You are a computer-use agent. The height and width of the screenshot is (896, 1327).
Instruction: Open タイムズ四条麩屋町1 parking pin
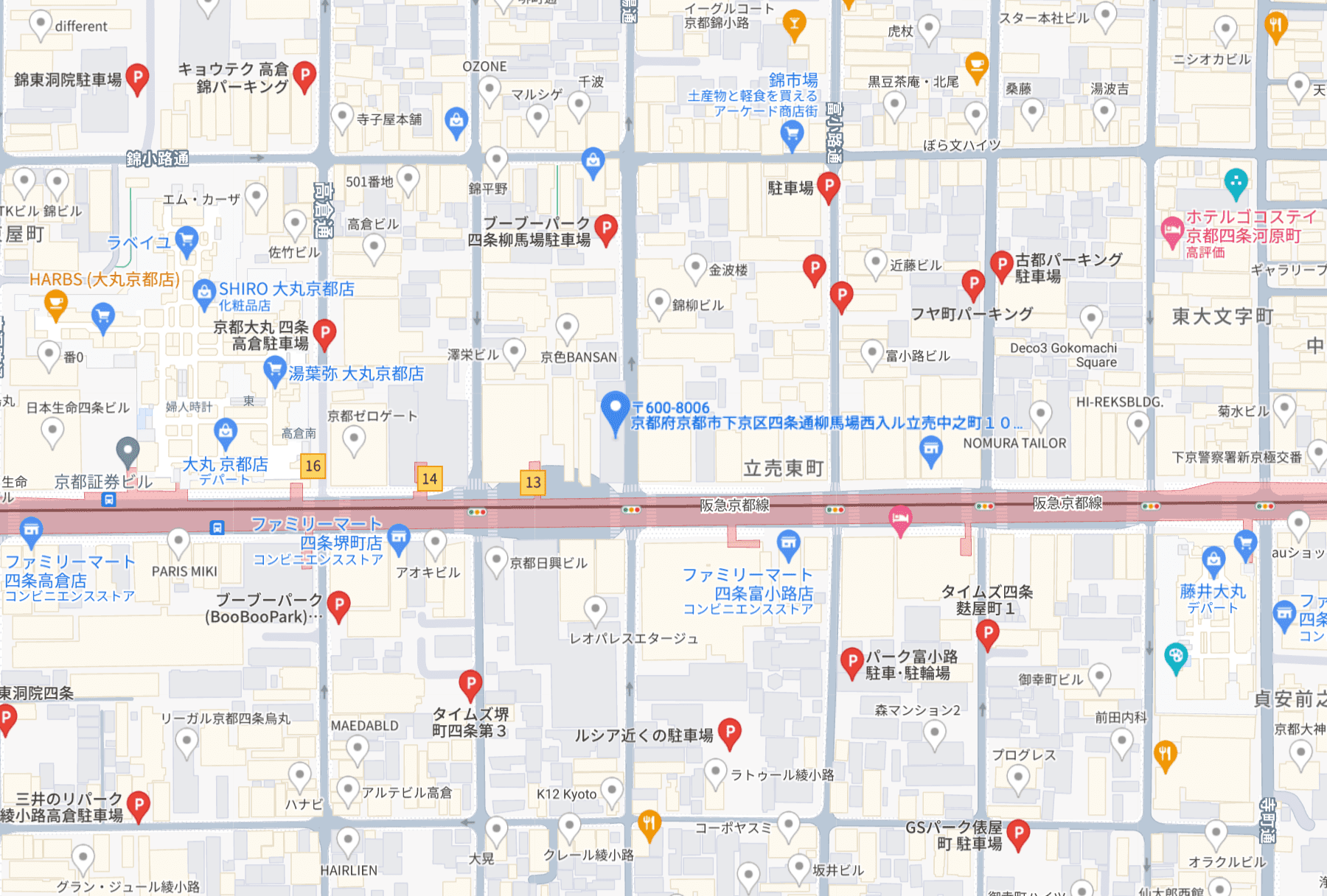(x=987, y=634)
